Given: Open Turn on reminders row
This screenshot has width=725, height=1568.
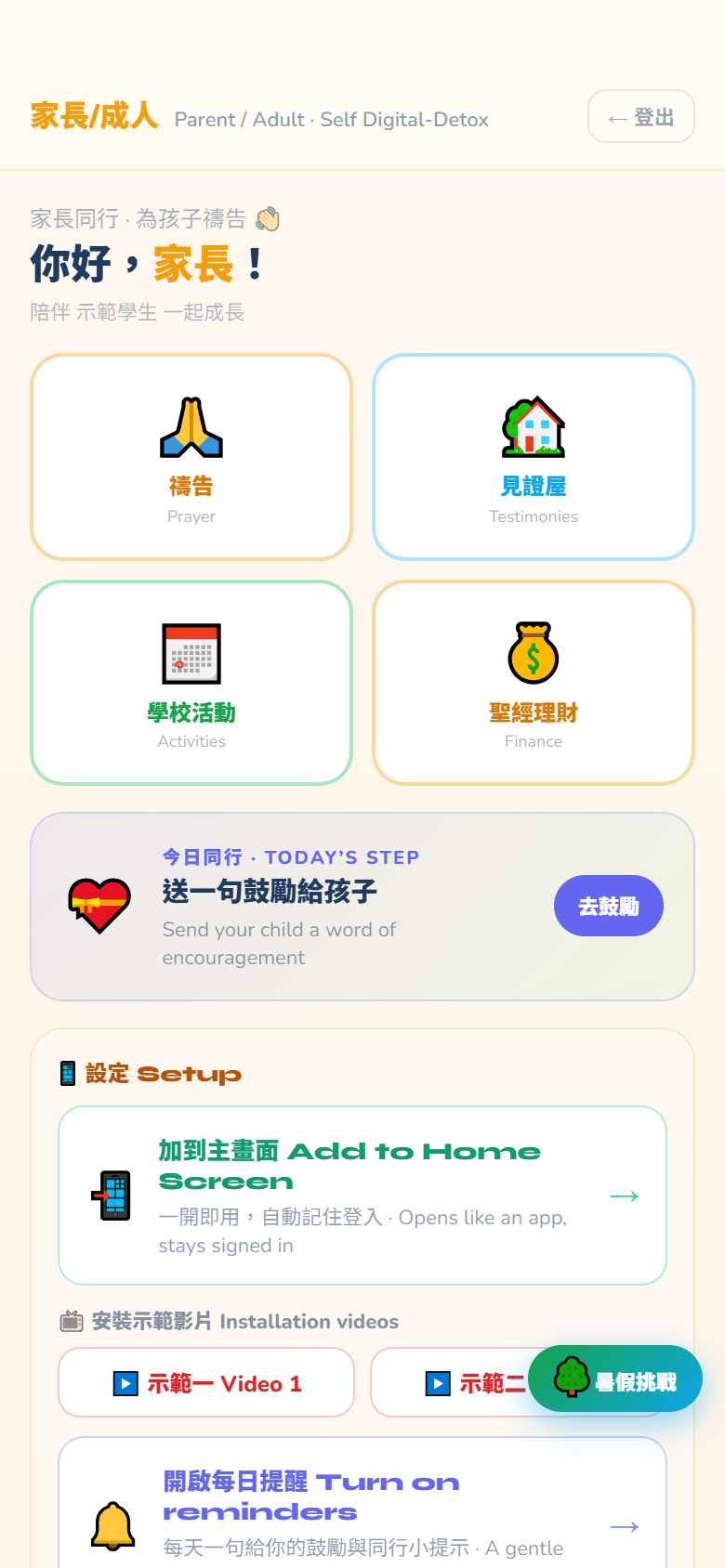Looking at the screenshot, I should 362,1503.
